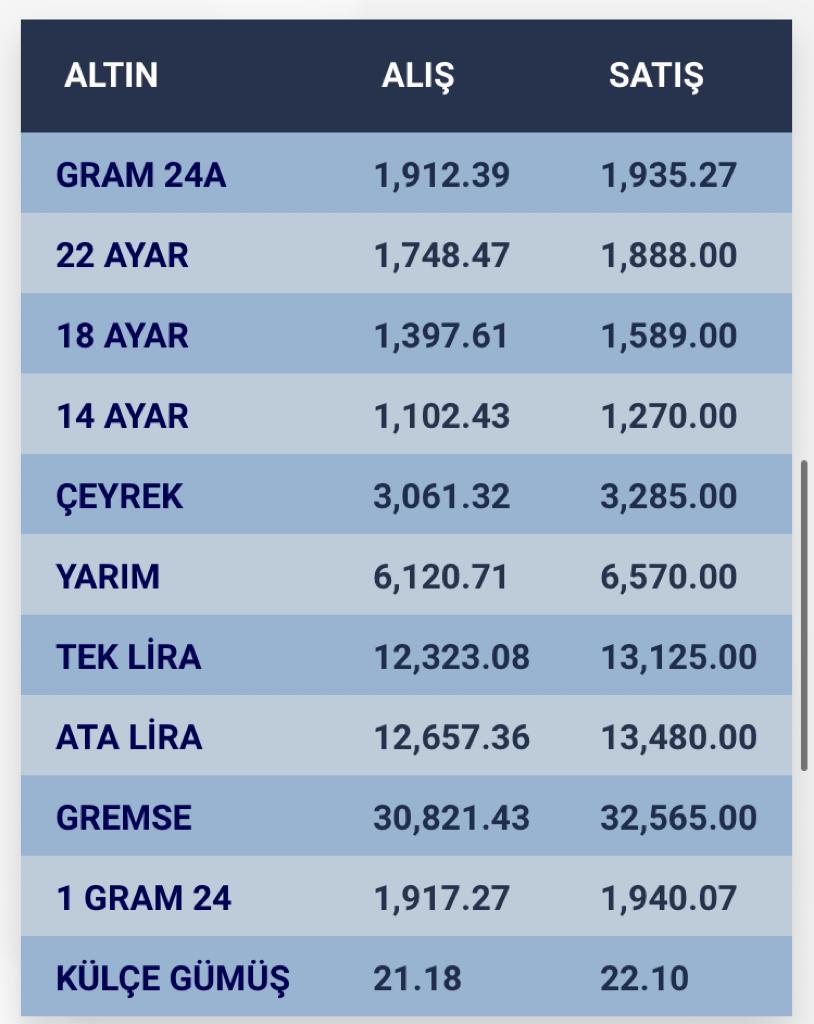Select the ATA LİRA row
This screenshot has height=1024, width=814.
point(400,737)
